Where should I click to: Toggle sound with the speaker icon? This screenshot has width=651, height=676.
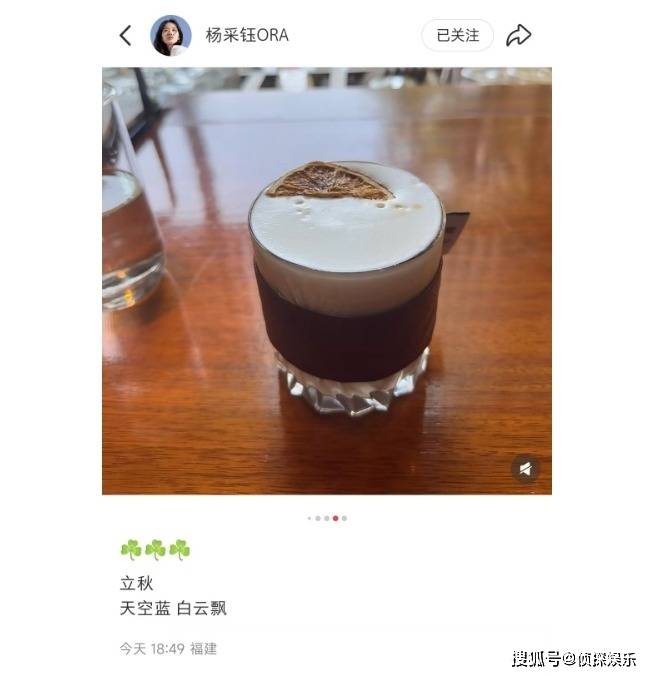[x=526, y=469]
